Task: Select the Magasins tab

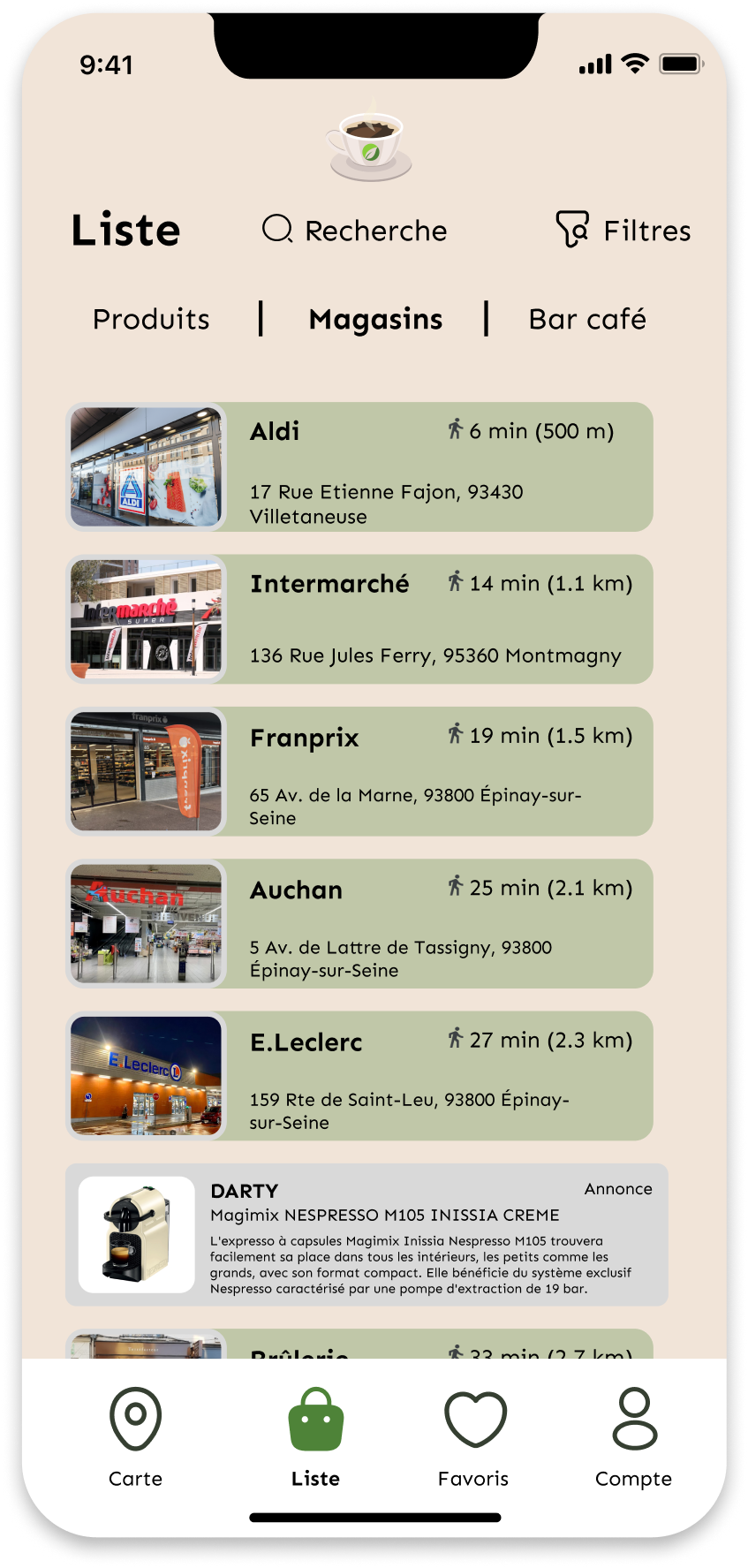Action: point(375,319)
